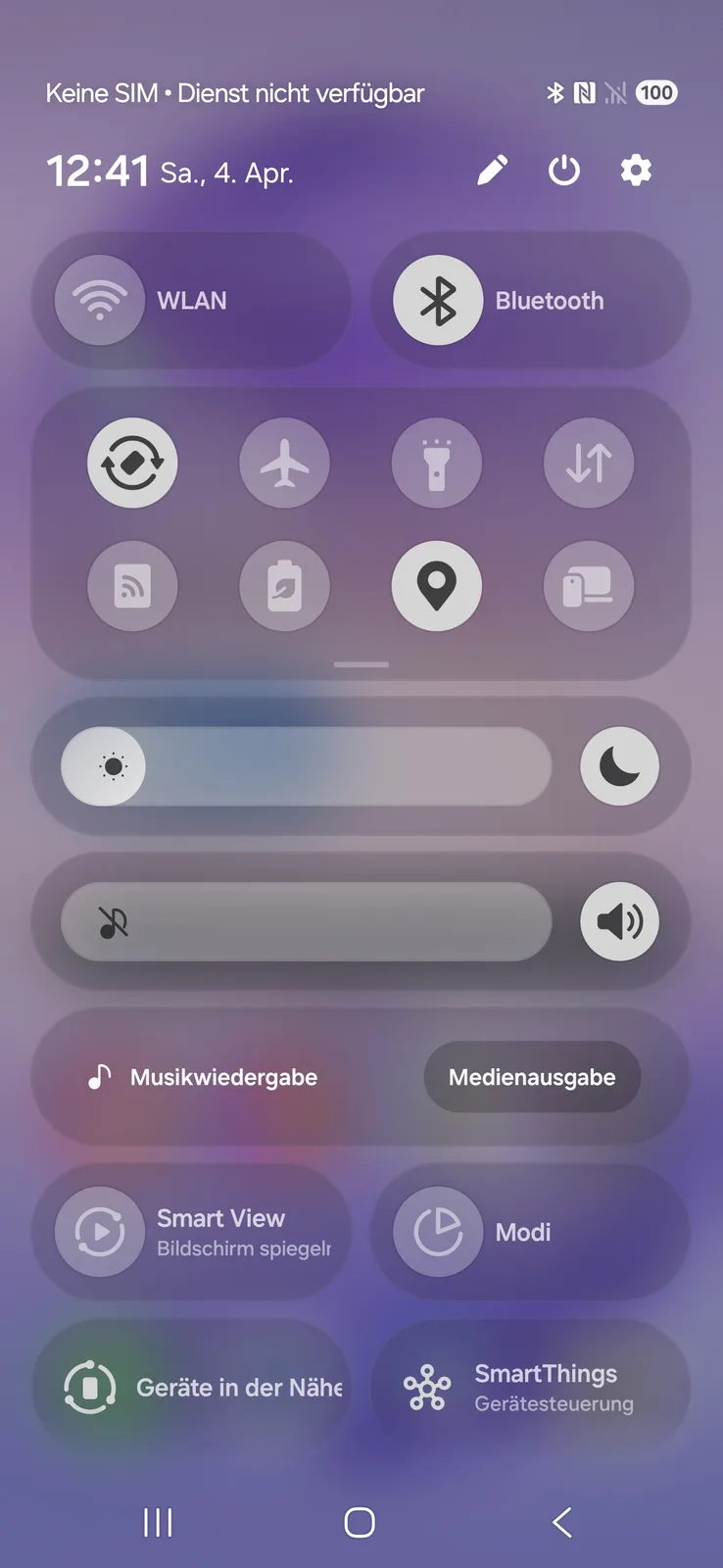Tap the speaker icon beside the volume slider
723x1568 pixels.
click(x=619, y=921)
